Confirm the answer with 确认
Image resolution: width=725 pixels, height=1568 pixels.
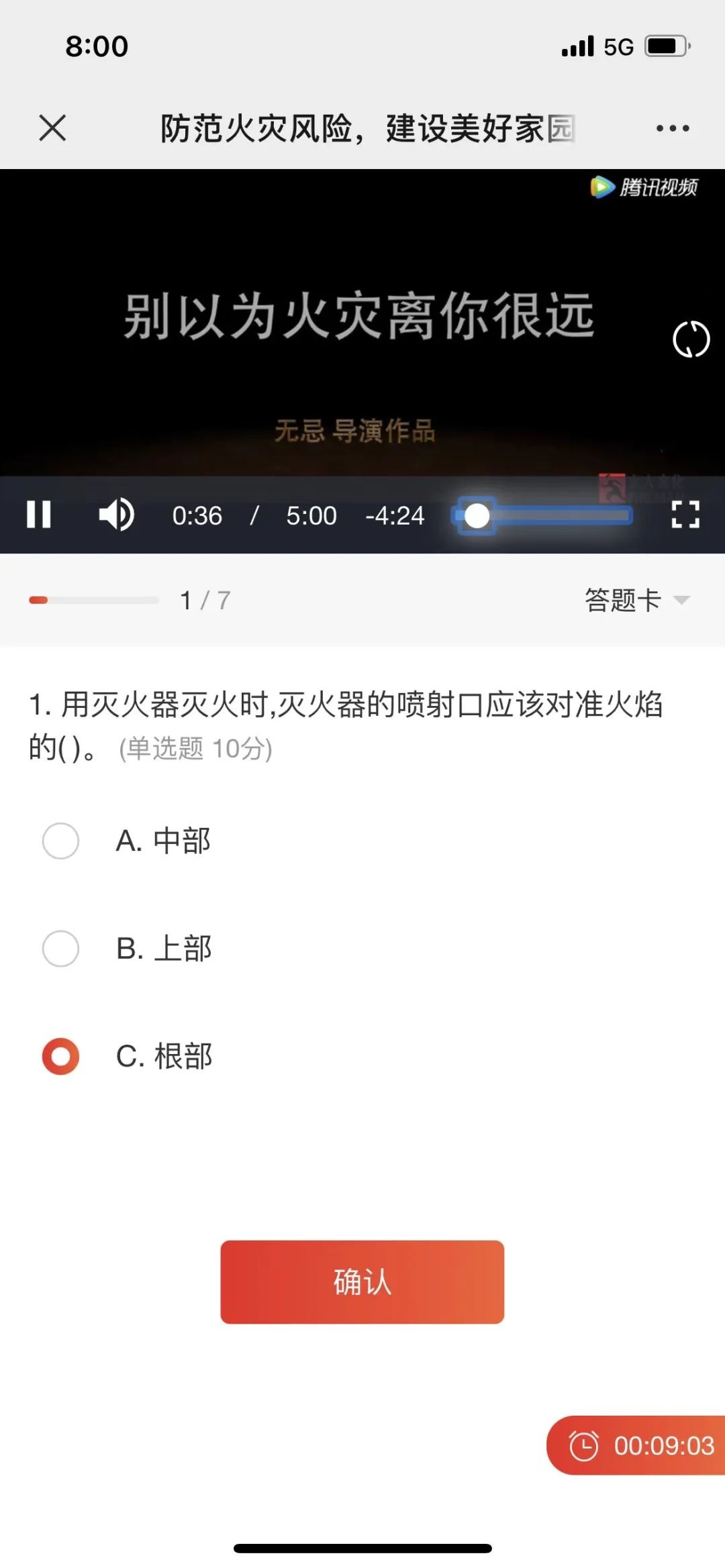362,1282
